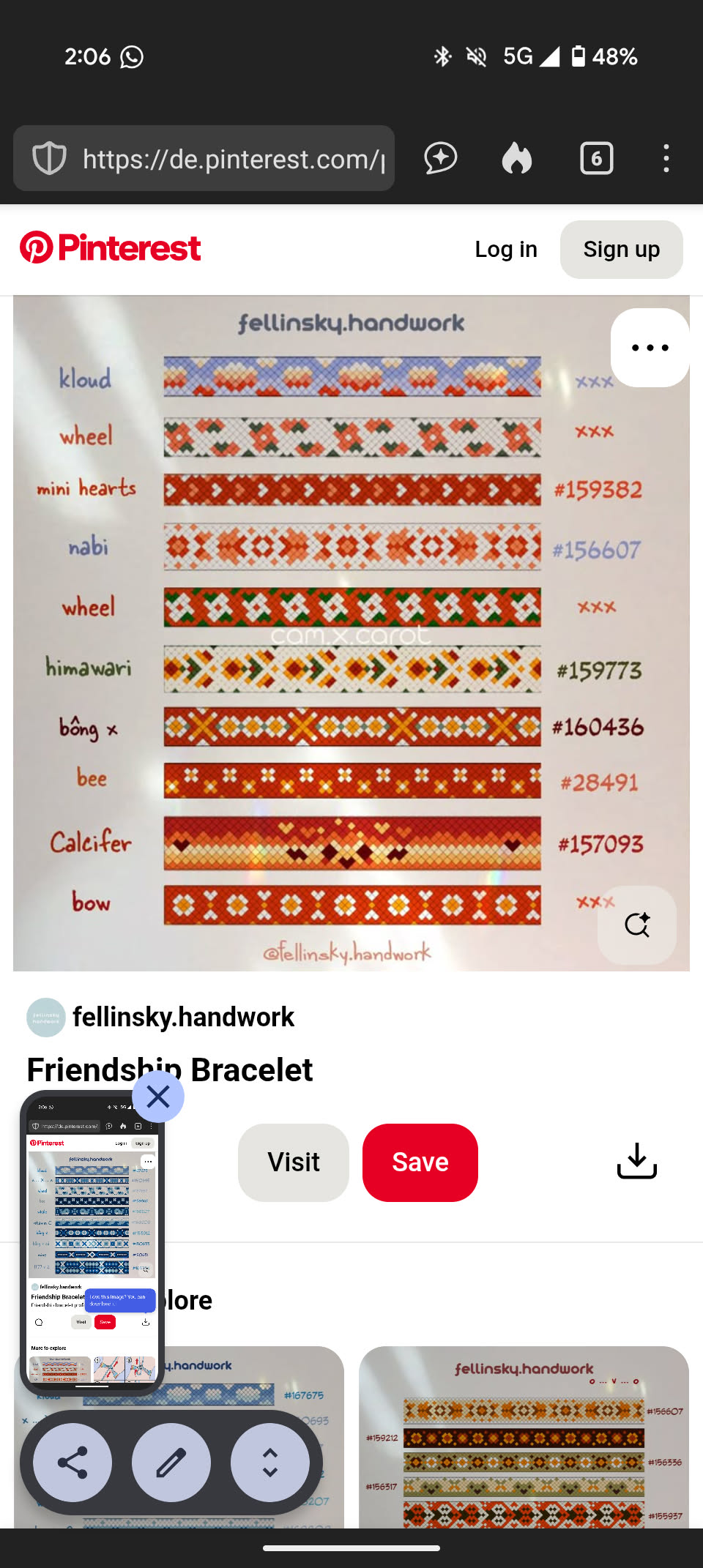Tap the visual search icon on pin
Image resolution: width=703 pixels, height=1568 pixels.
pos(636,925)
